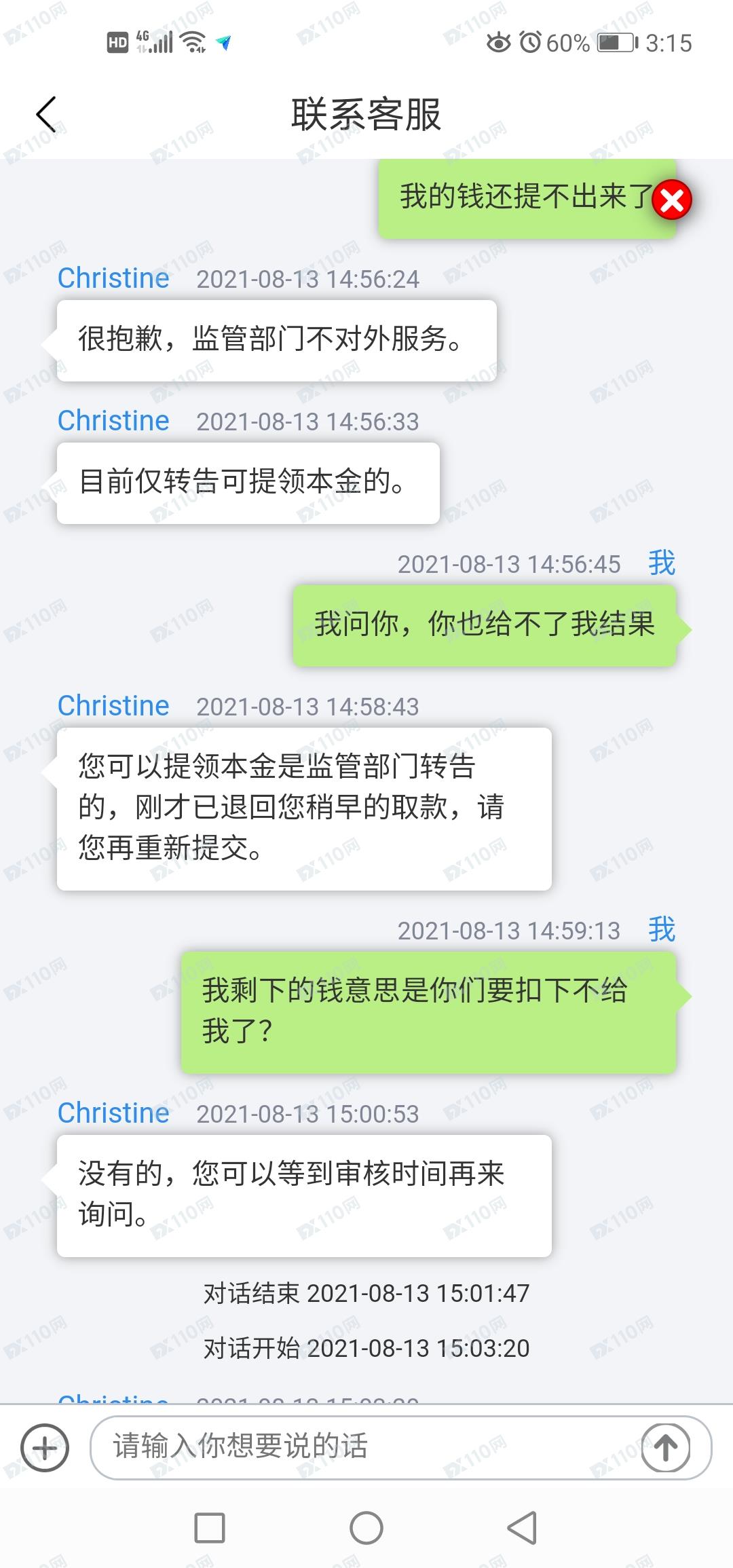733x1568 pixels.
Task: Open the plus attachment button
Action: tap(45, 1447)
